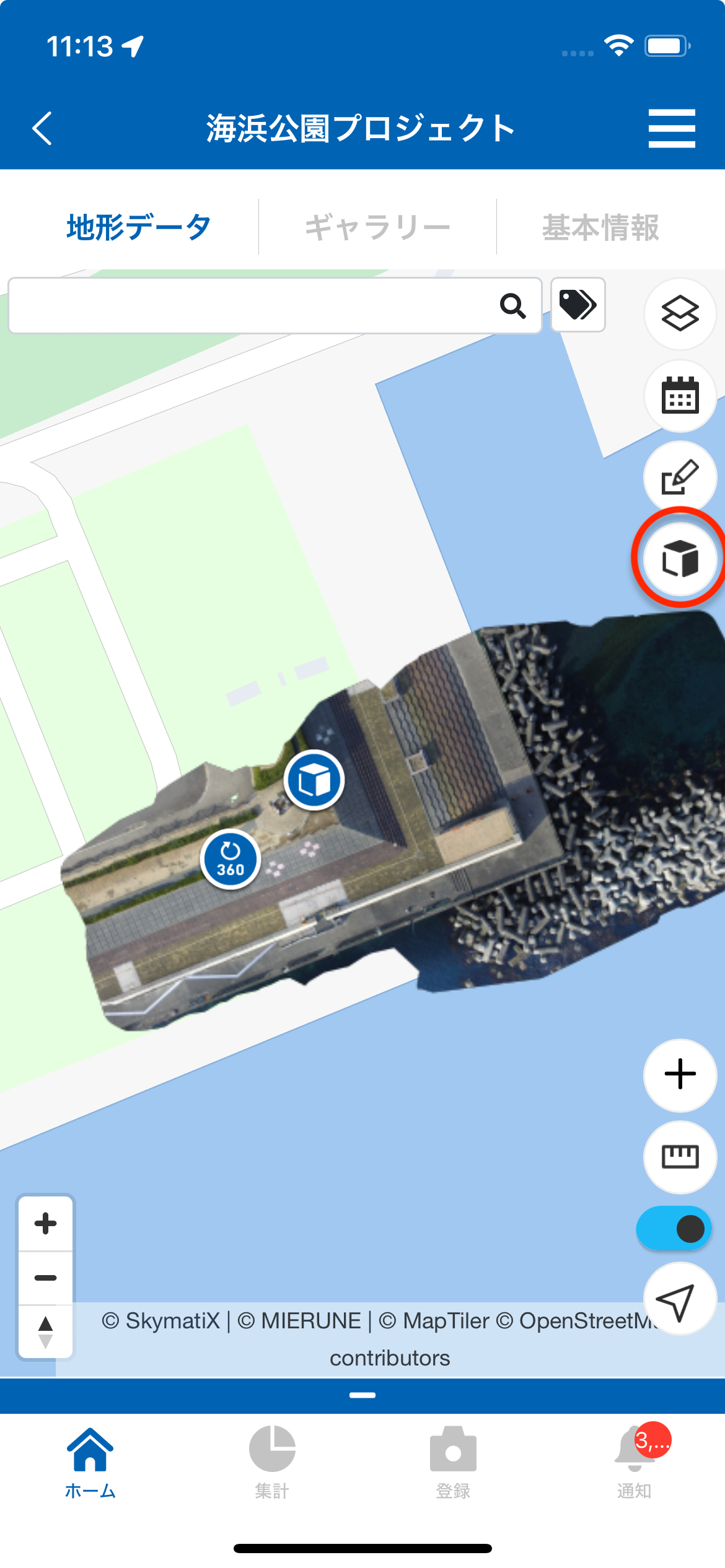
Task: Switch to the 基本情報 tab
Action: tap(600, 227)
